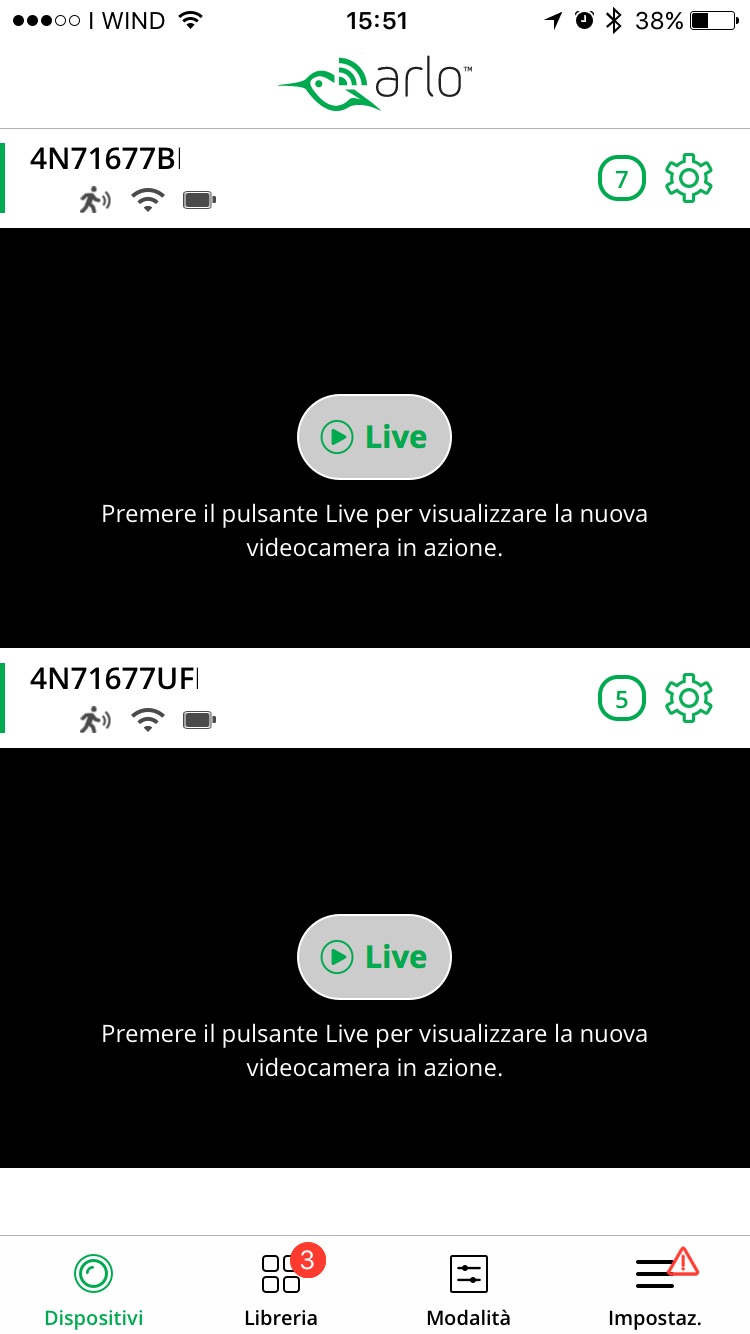This screenshot has height=1334, width=750.
Task: Open the Impostaz. tab
Action: coord(655,1288)
